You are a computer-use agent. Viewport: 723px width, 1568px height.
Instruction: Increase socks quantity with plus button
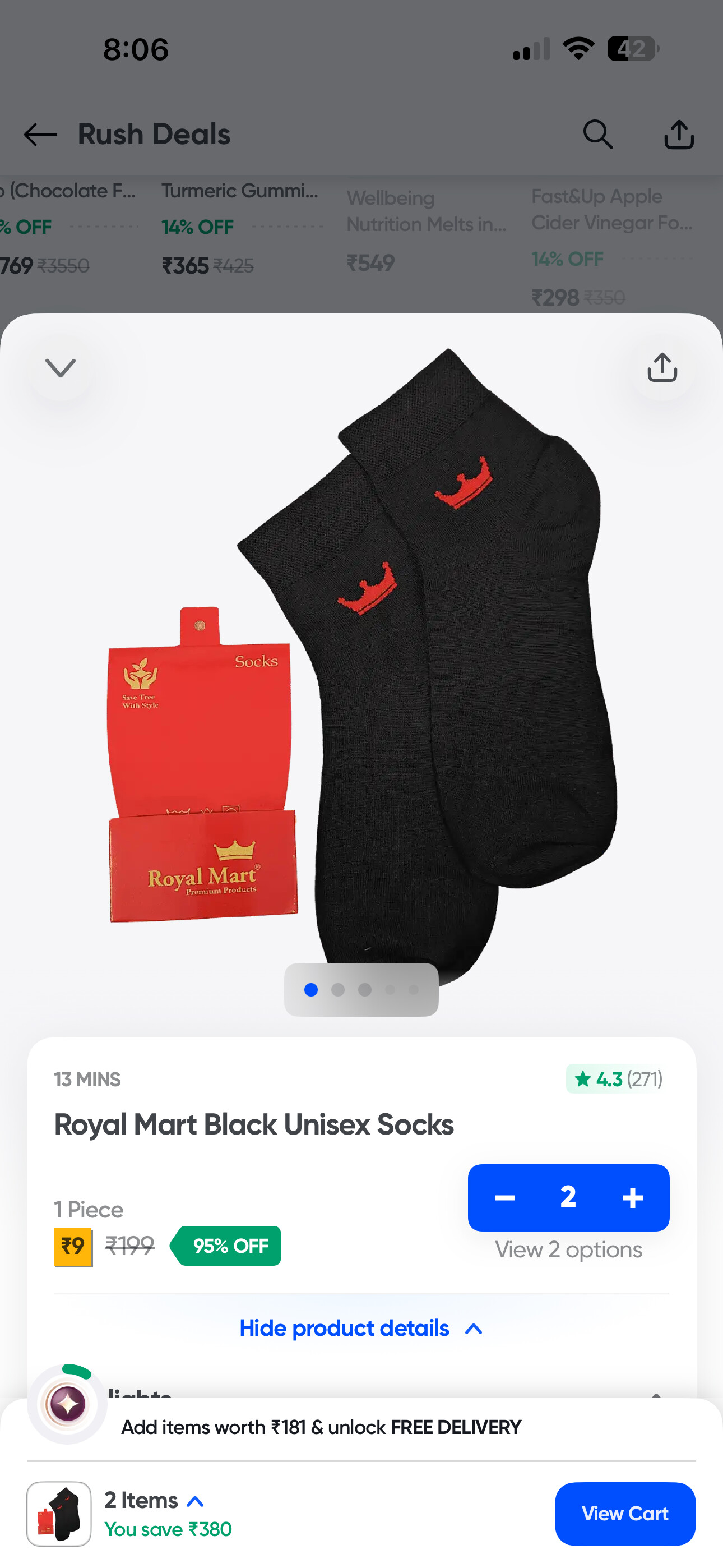point(632,1197)
